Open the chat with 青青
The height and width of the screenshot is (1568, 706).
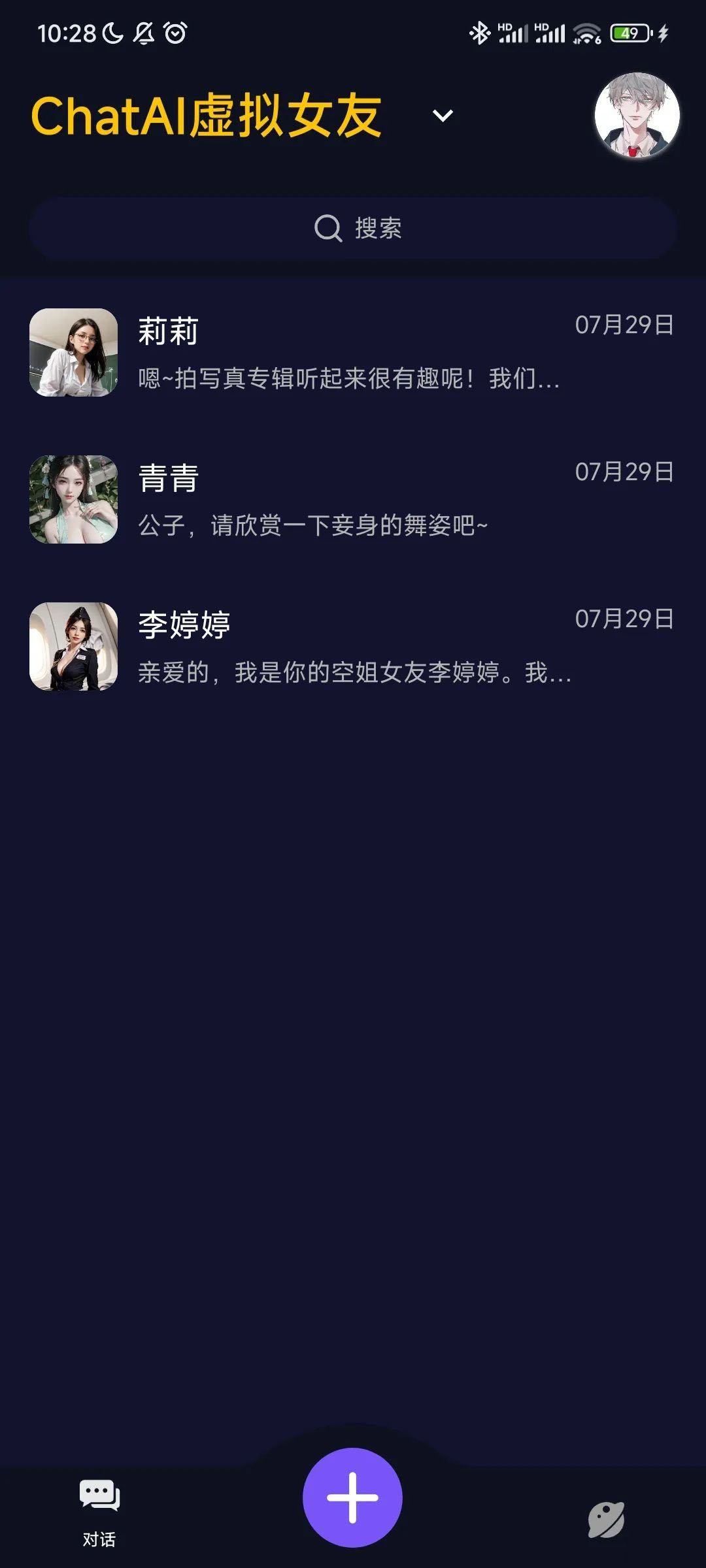pos(353,500)
